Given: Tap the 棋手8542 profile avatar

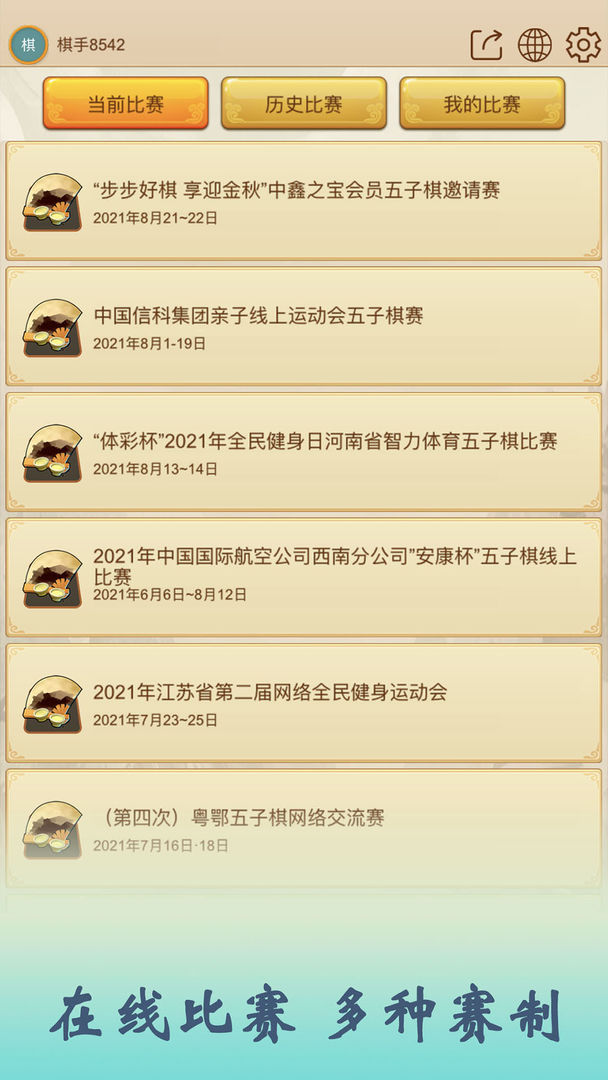Looking at the screenshot, I should (x=28, y=45).
